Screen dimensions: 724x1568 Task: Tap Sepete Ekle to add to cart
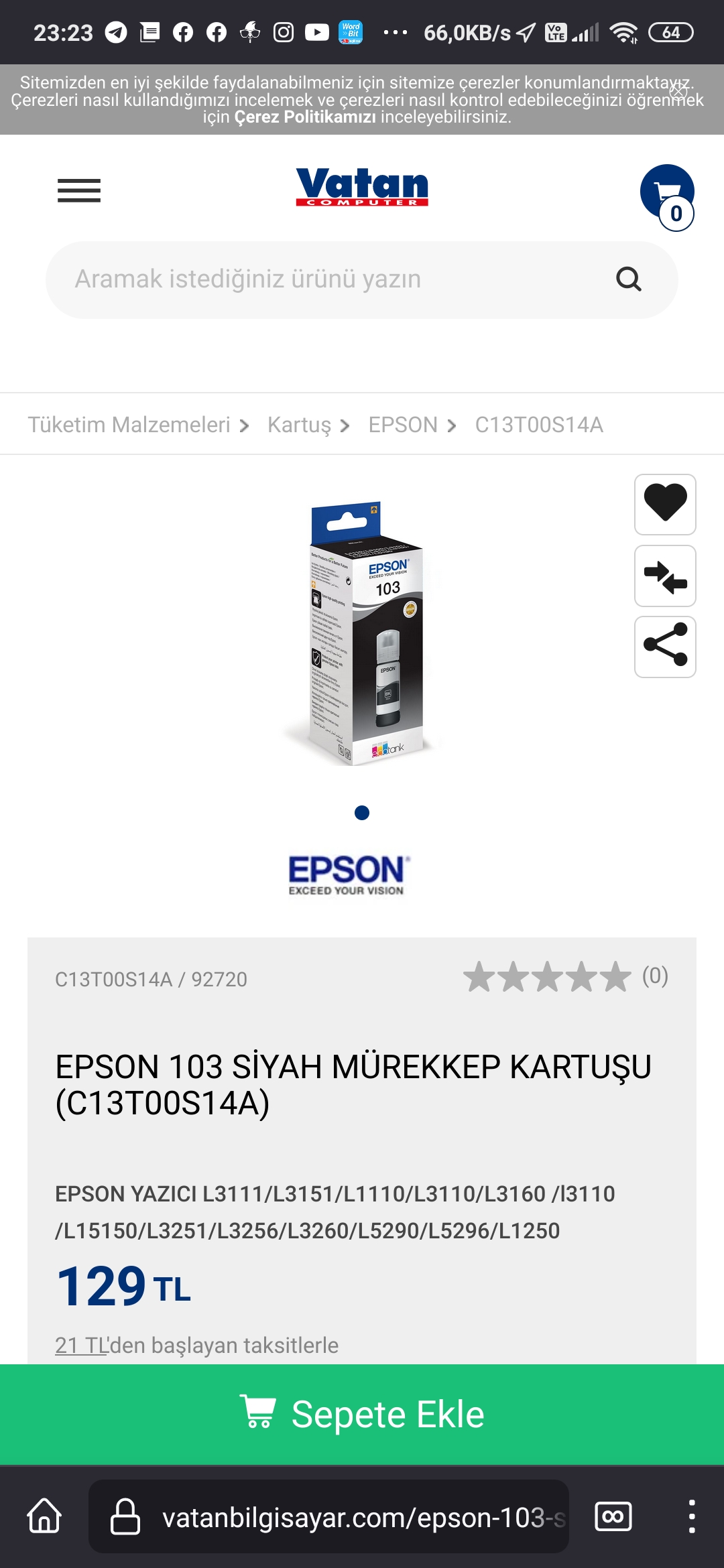point(362,1415)
